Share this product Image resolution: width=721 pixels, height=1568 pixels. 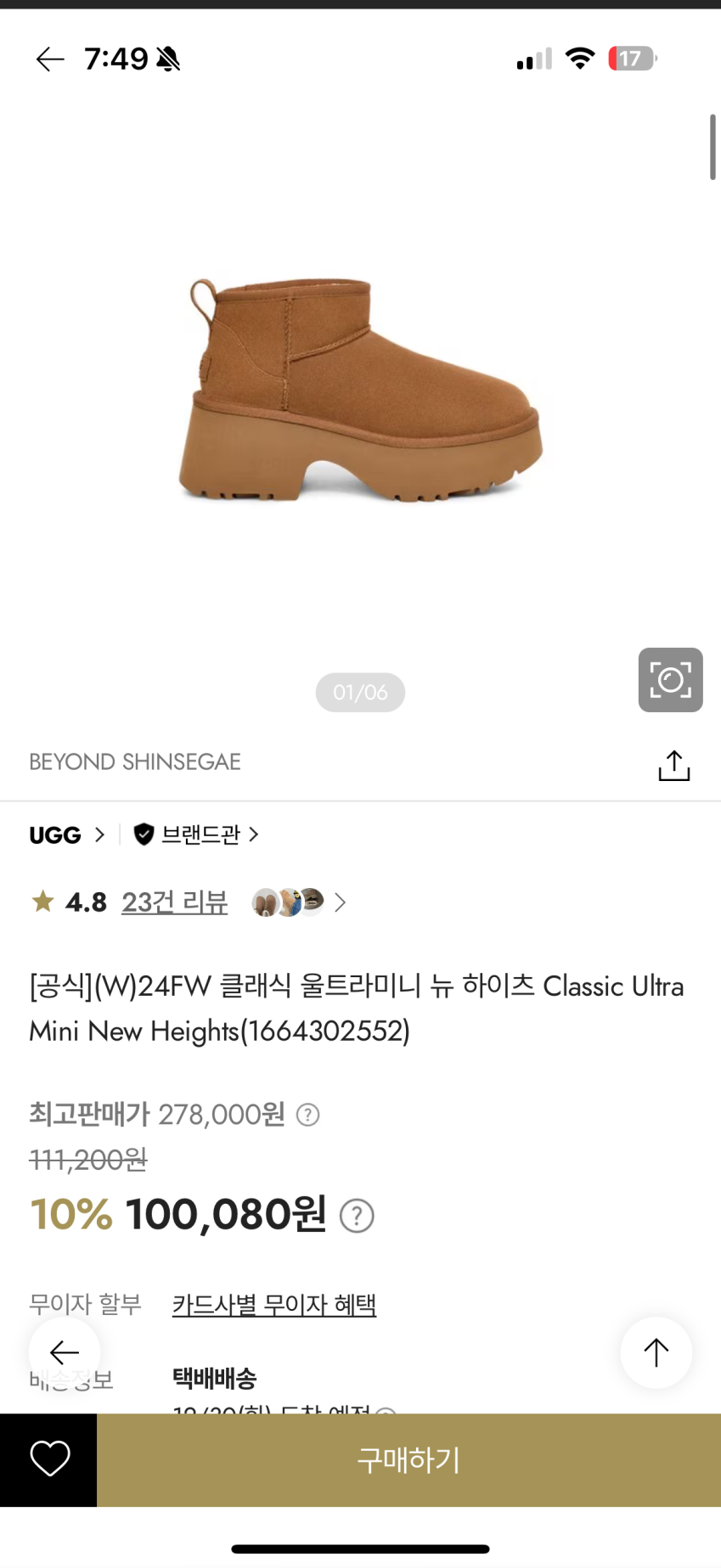673,765
